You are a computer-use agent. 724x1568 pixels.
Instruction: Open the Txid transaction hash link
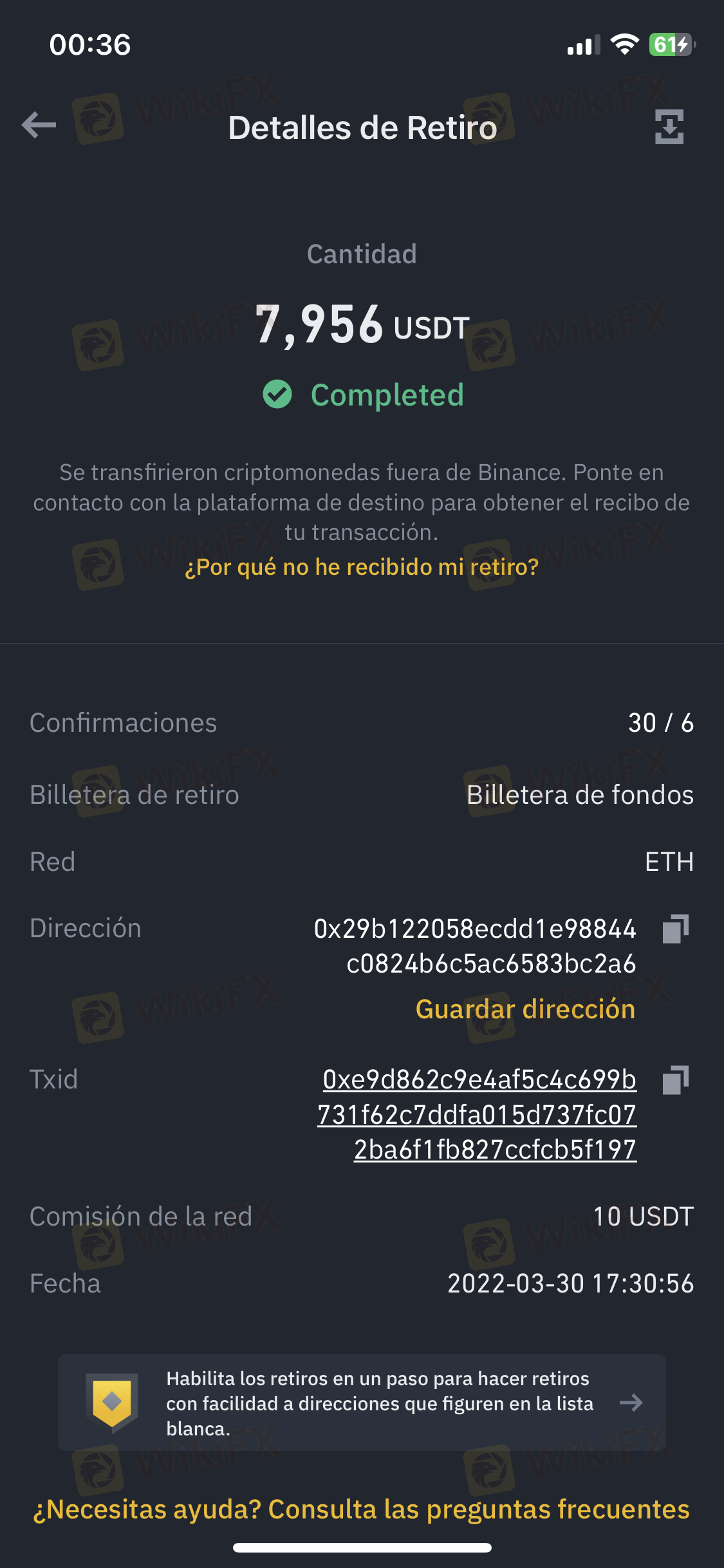click(478, 1114)
